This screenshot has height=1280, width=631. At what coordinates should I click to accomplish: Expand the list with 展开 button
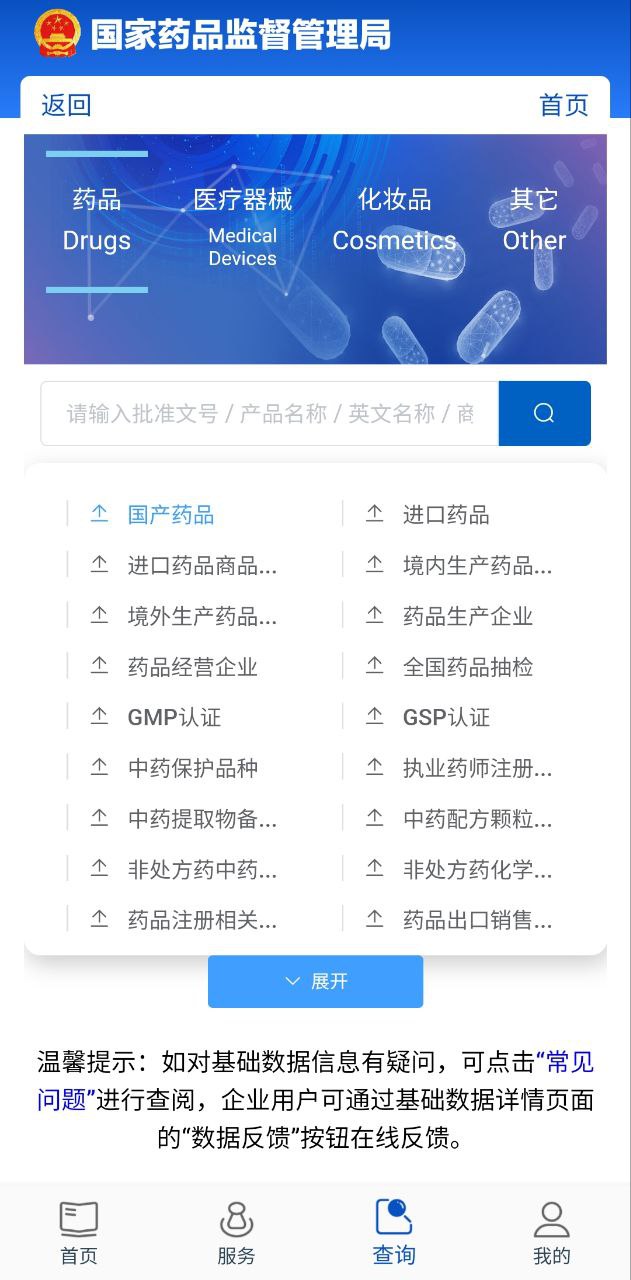[x=315, y=981]
